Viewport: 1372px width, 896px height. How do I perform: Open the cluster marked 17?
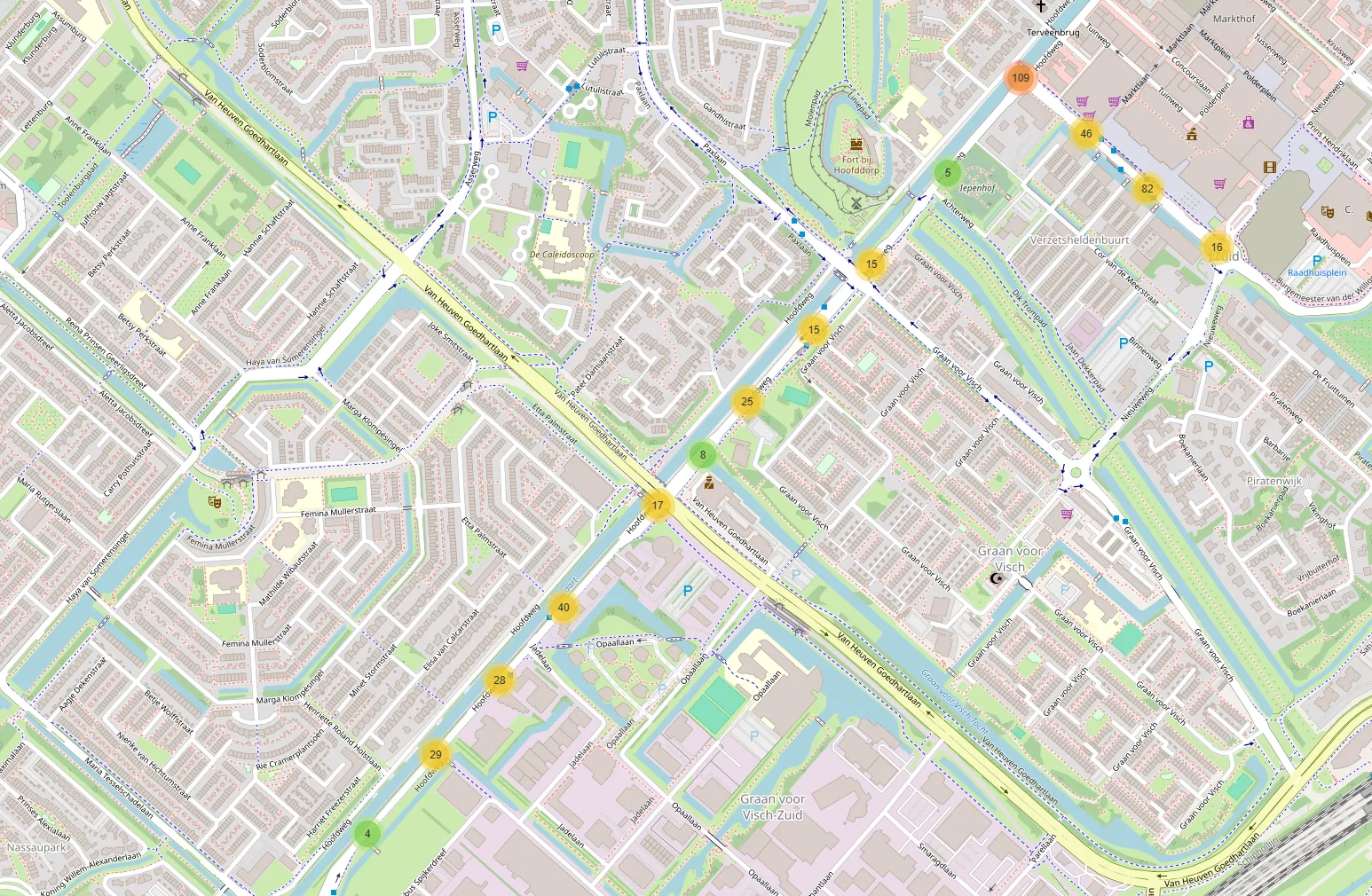point(658,506)
